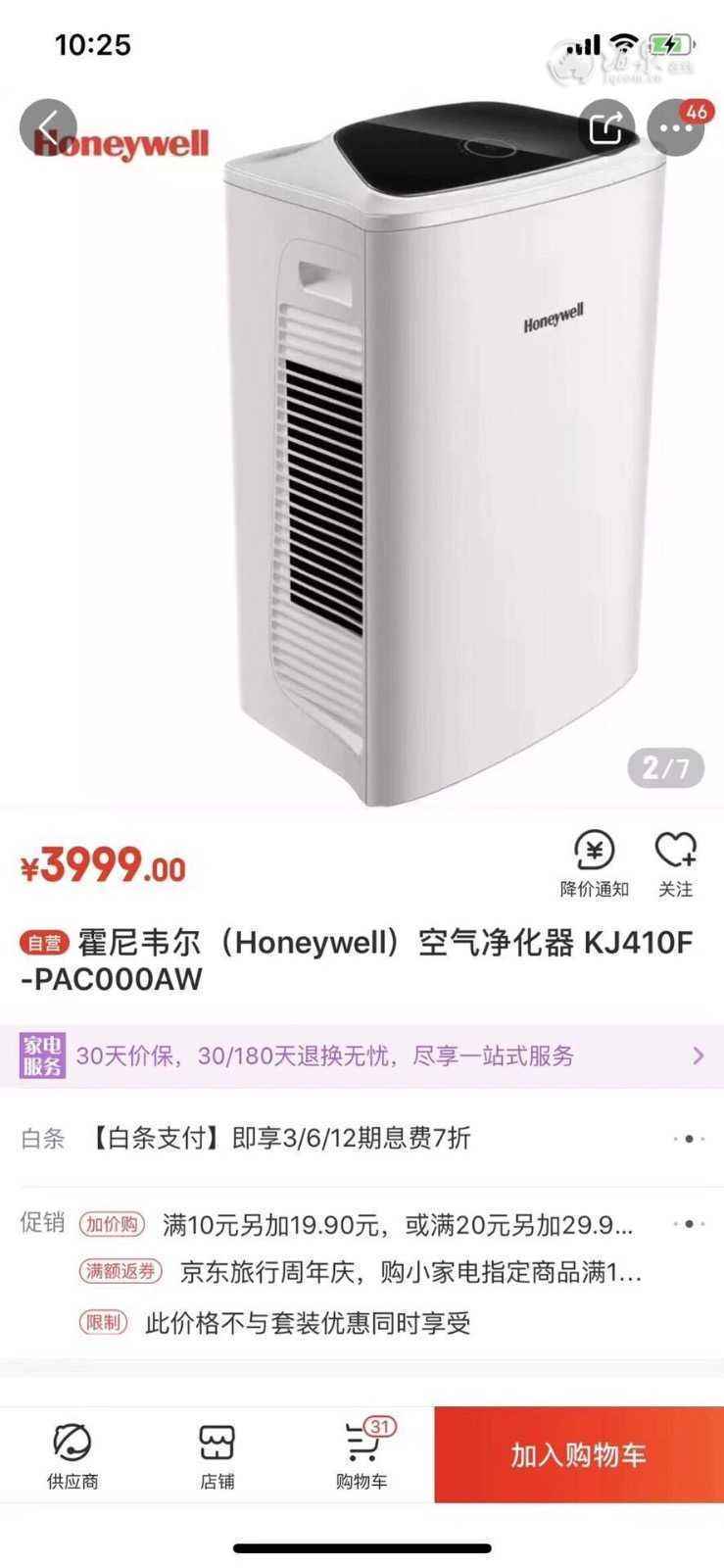Open the 购物车 shopping cart
724x1568 pixels.
coord(362,1455)
